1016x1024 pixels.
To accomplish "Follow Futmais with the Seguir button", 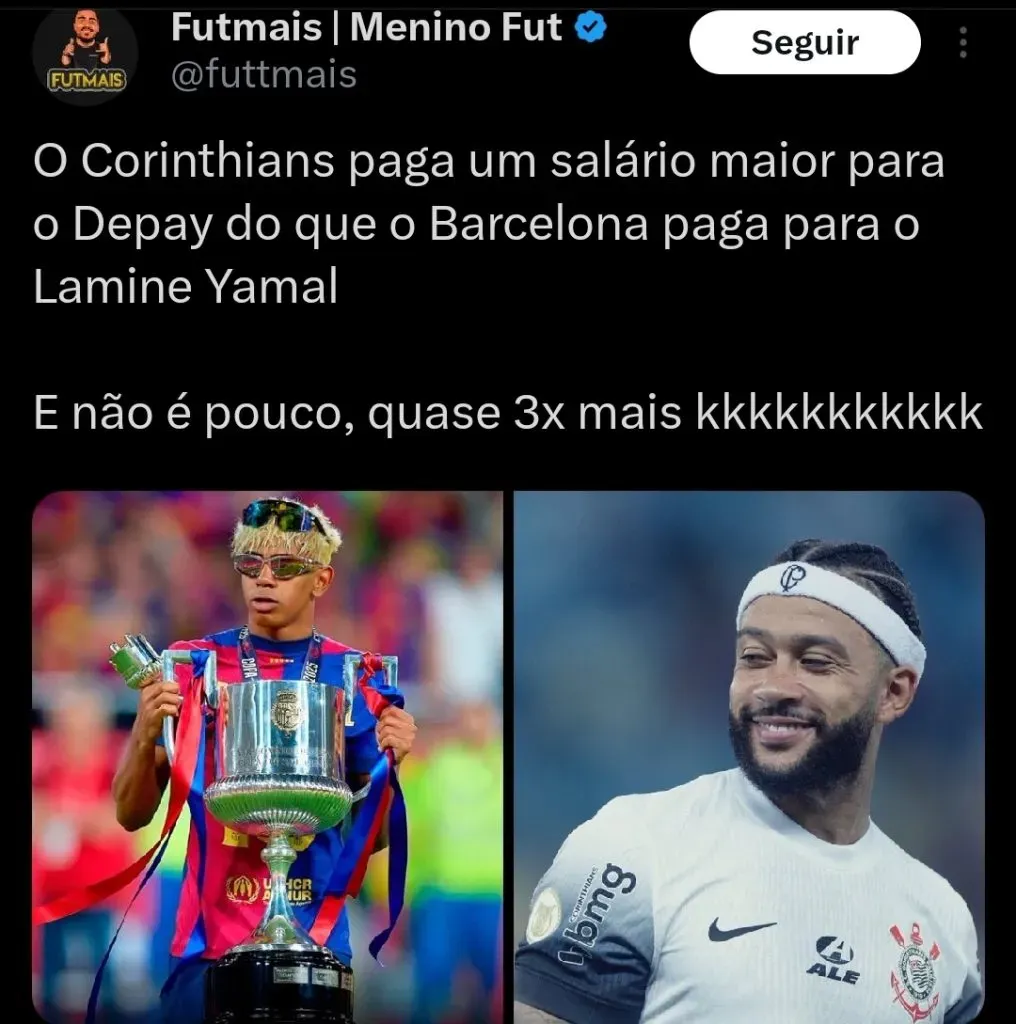I will pos(804,43).
